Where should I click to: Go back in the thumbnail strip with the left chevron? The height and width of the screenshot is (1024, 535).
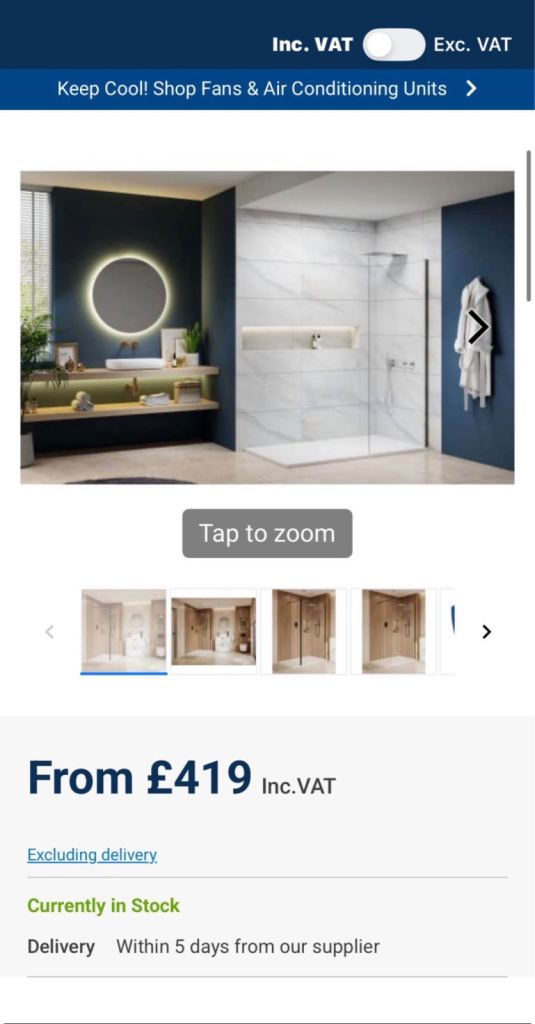tap(50, 632)
